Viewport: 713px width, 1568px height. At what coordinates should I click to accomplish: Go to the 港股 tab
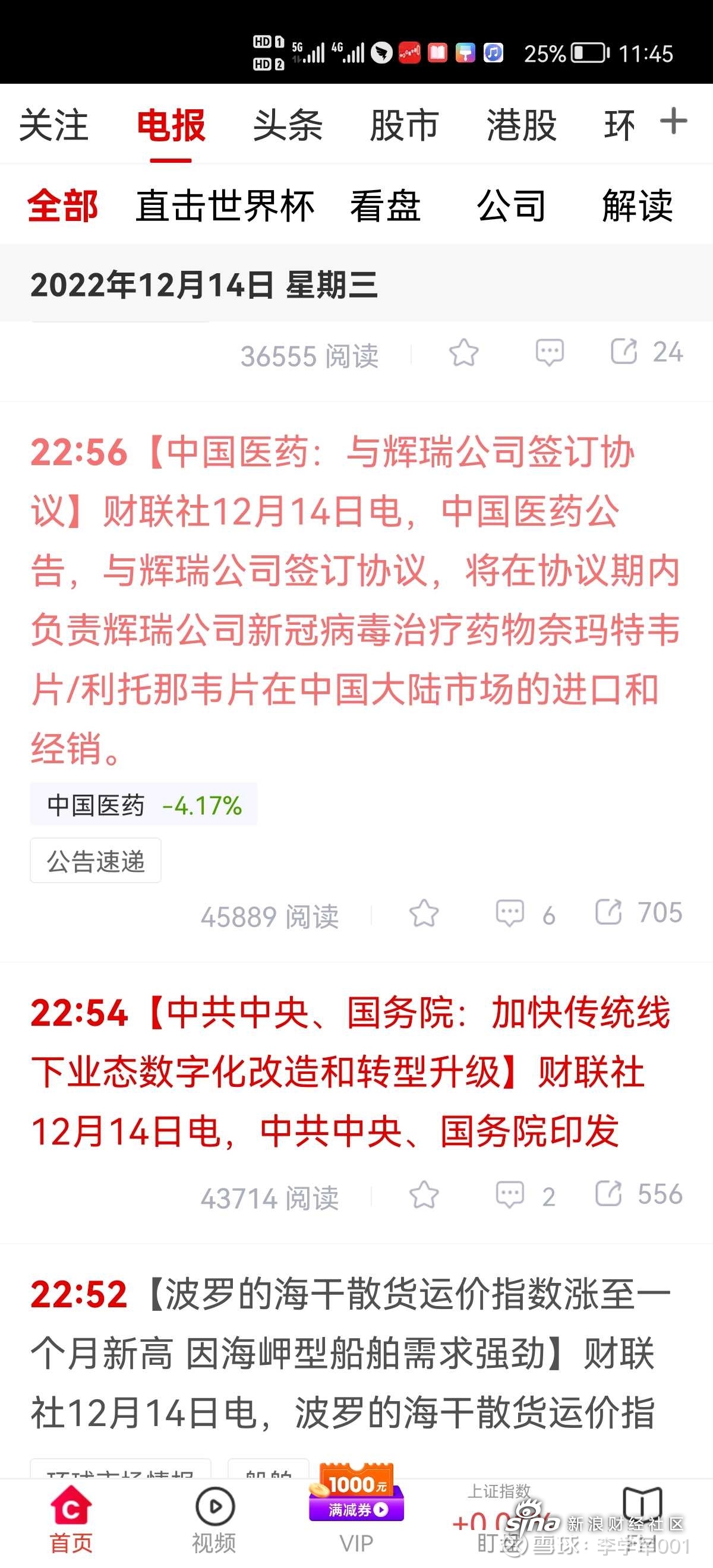click(521, 125)
